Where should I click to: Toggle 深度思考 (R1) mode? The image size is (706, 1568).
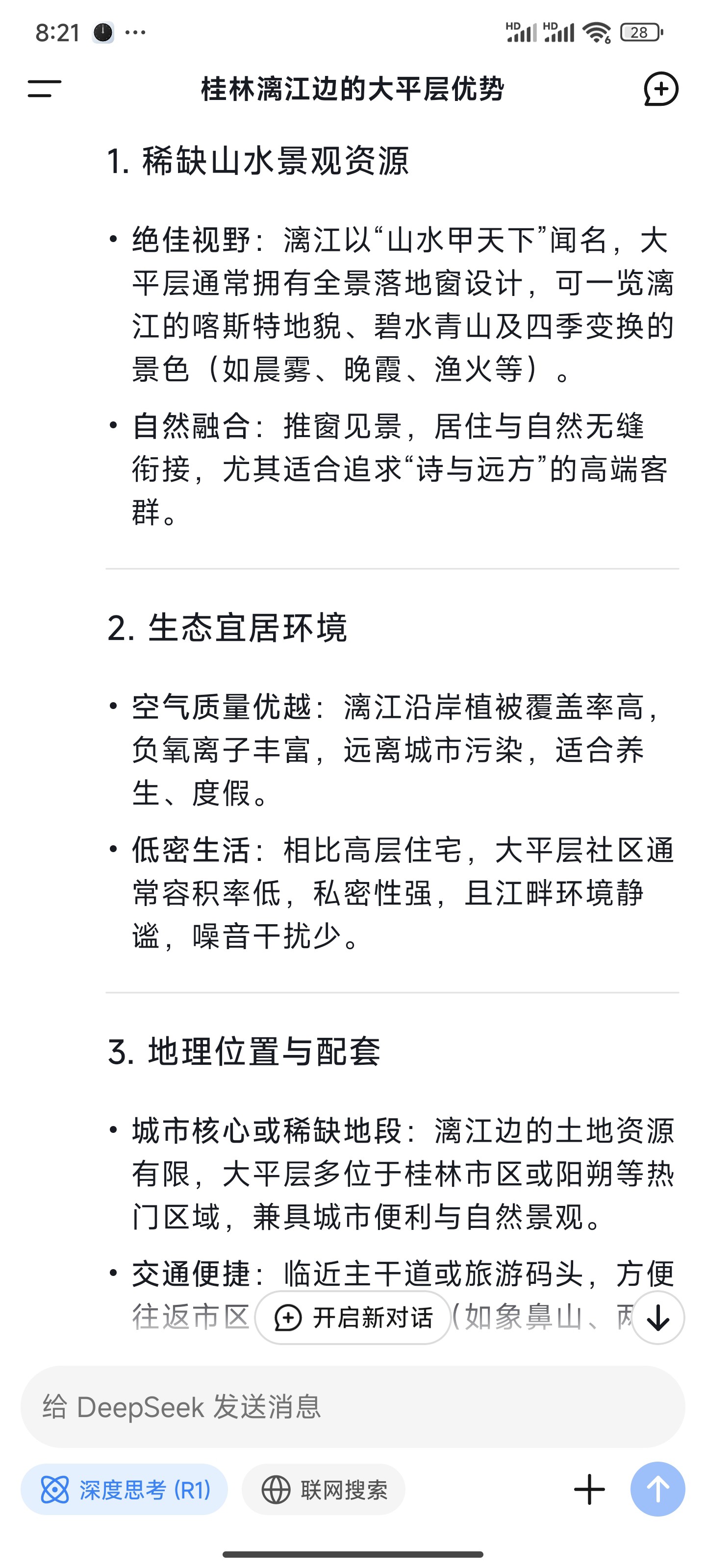[124, 1490]
